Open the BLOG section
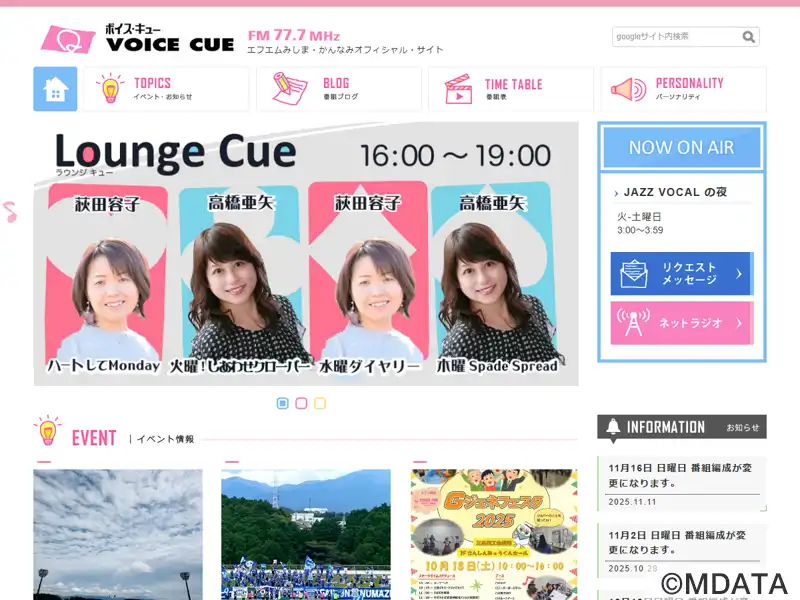800x600 pixels. (337, 89)
